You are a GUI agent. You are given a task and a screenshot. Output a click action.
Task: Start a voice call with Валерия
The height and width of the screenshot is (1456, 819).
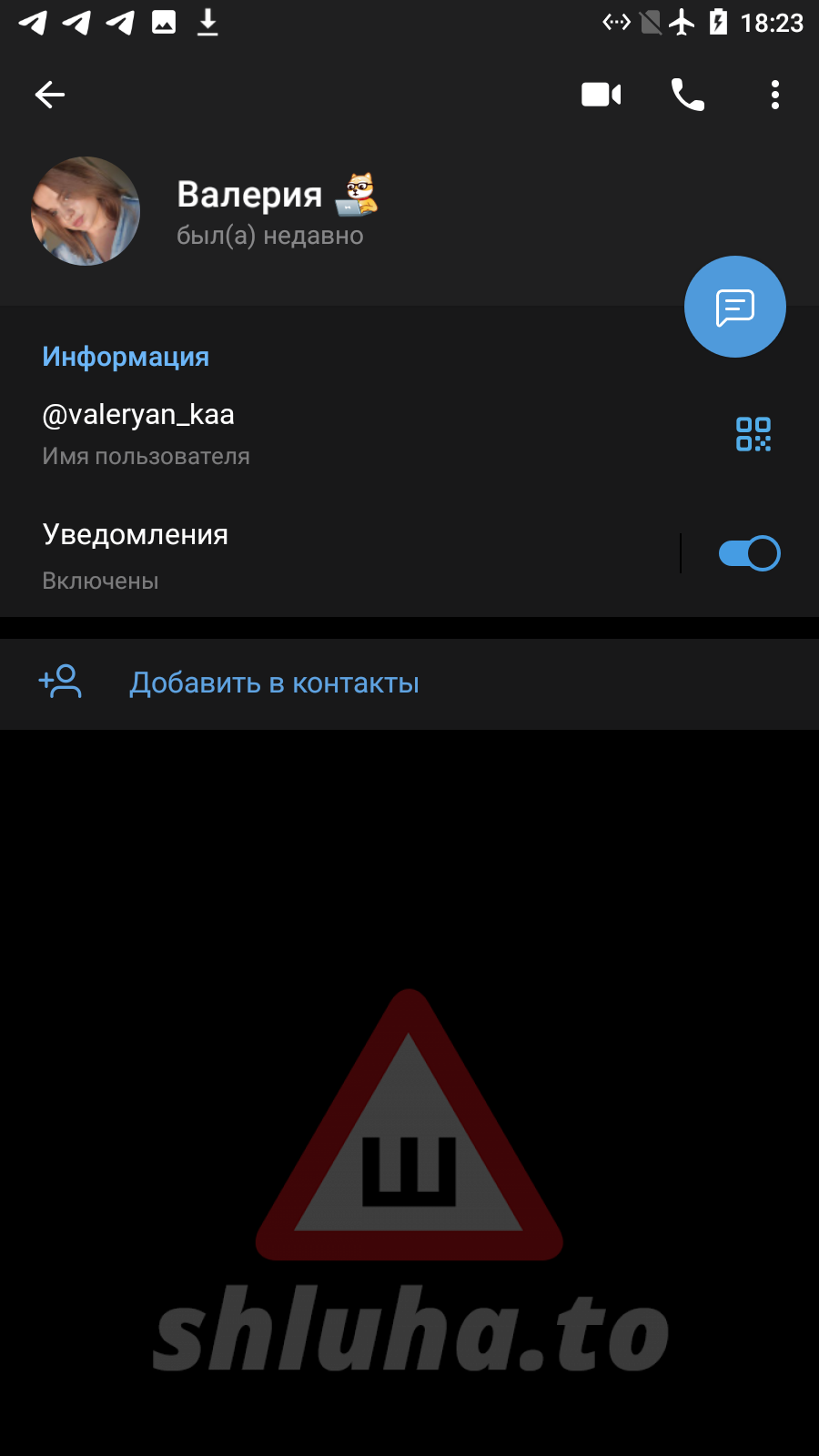(x=688, y=95)
